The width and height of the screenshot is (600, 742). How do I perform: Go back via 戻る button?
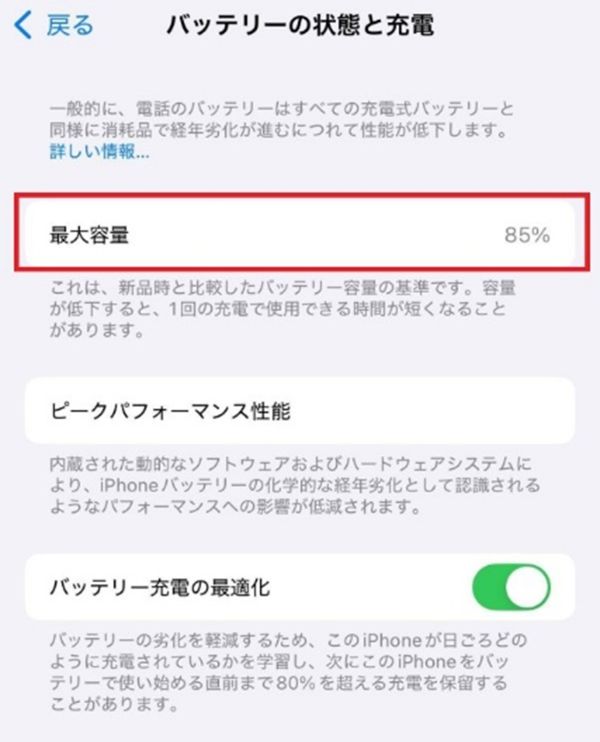coord(56,26)
